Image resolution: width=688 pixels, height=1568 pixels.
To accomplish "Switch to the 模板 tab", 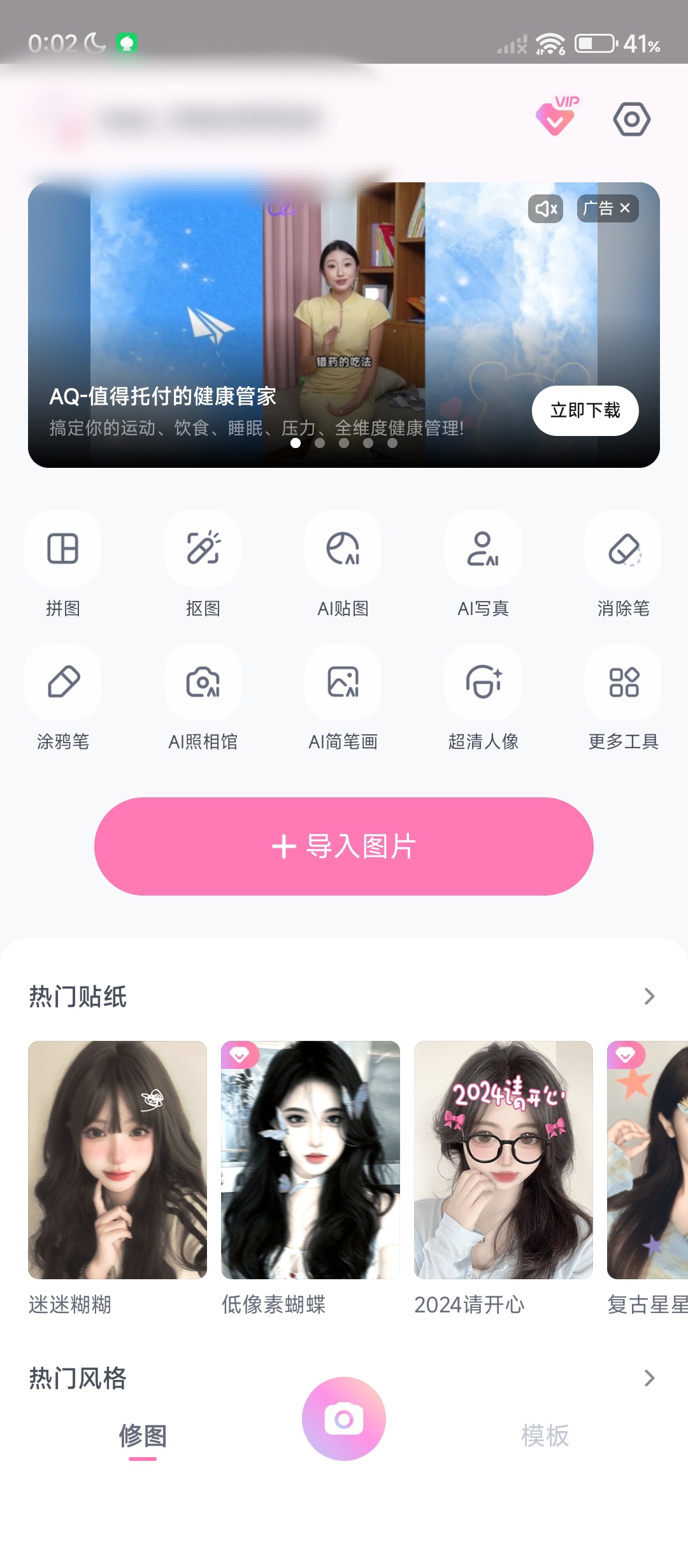I will point(545,1435).
